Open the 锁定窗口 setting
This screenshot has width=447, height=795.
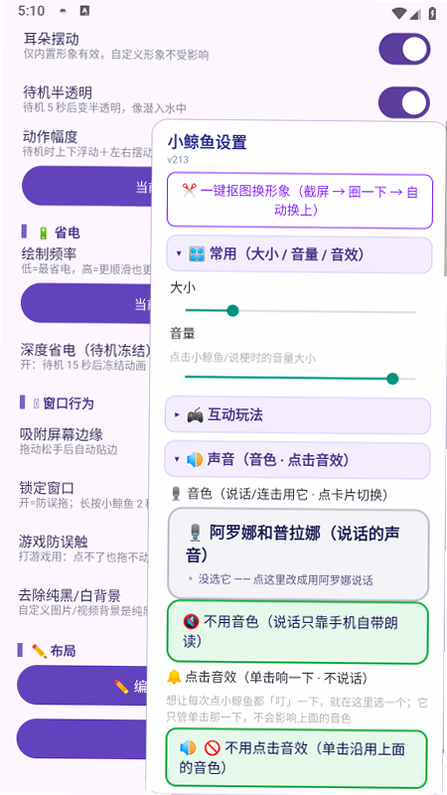tap(84, 495)
